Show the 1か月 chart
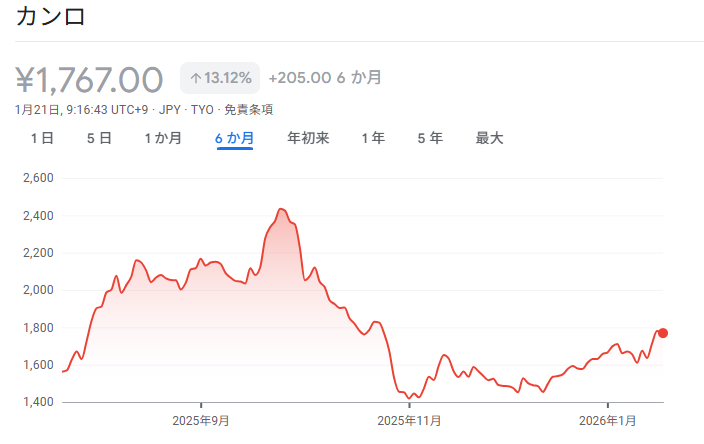This screenshot has width=704, height=444. pyautogui.click(x=163, y=138)
